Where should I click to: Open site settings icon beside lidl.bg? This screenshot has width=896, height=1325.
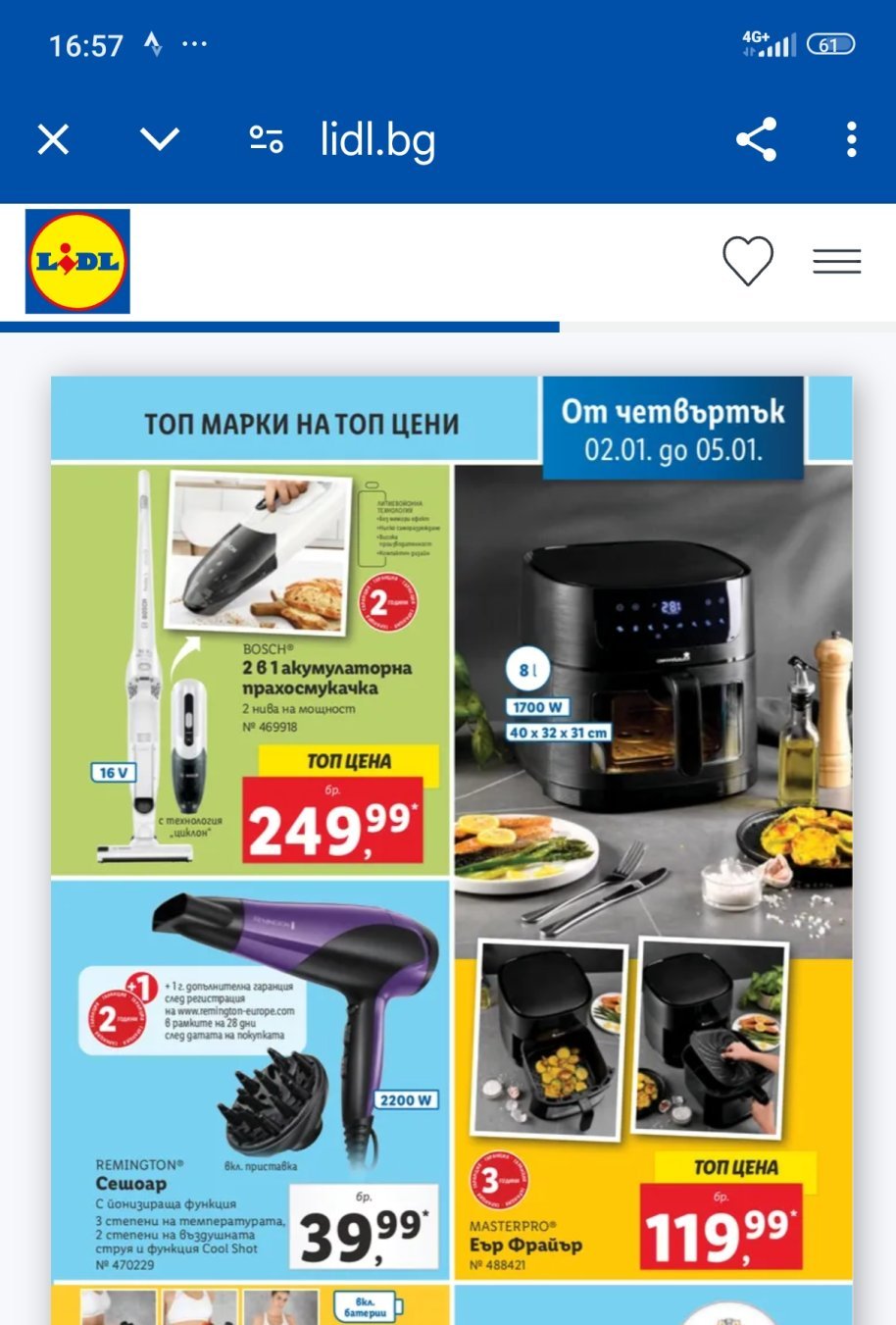tap(267, 140)
